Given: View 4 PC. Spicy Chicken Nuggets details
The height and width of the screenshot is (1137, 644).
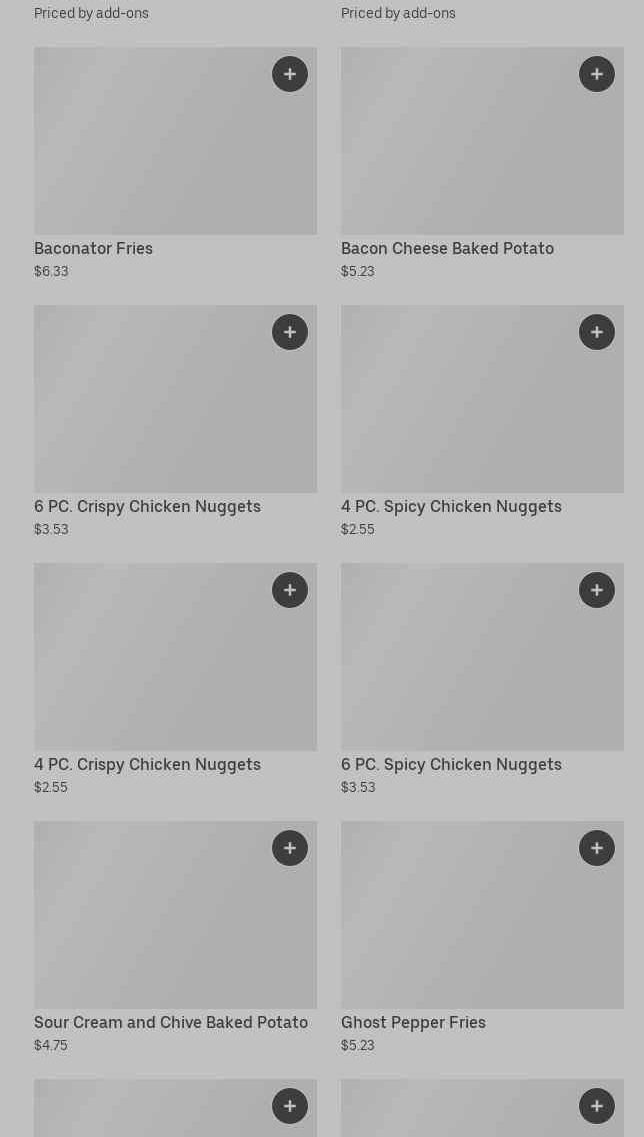Looking at the screenshot, I should 460,410.
